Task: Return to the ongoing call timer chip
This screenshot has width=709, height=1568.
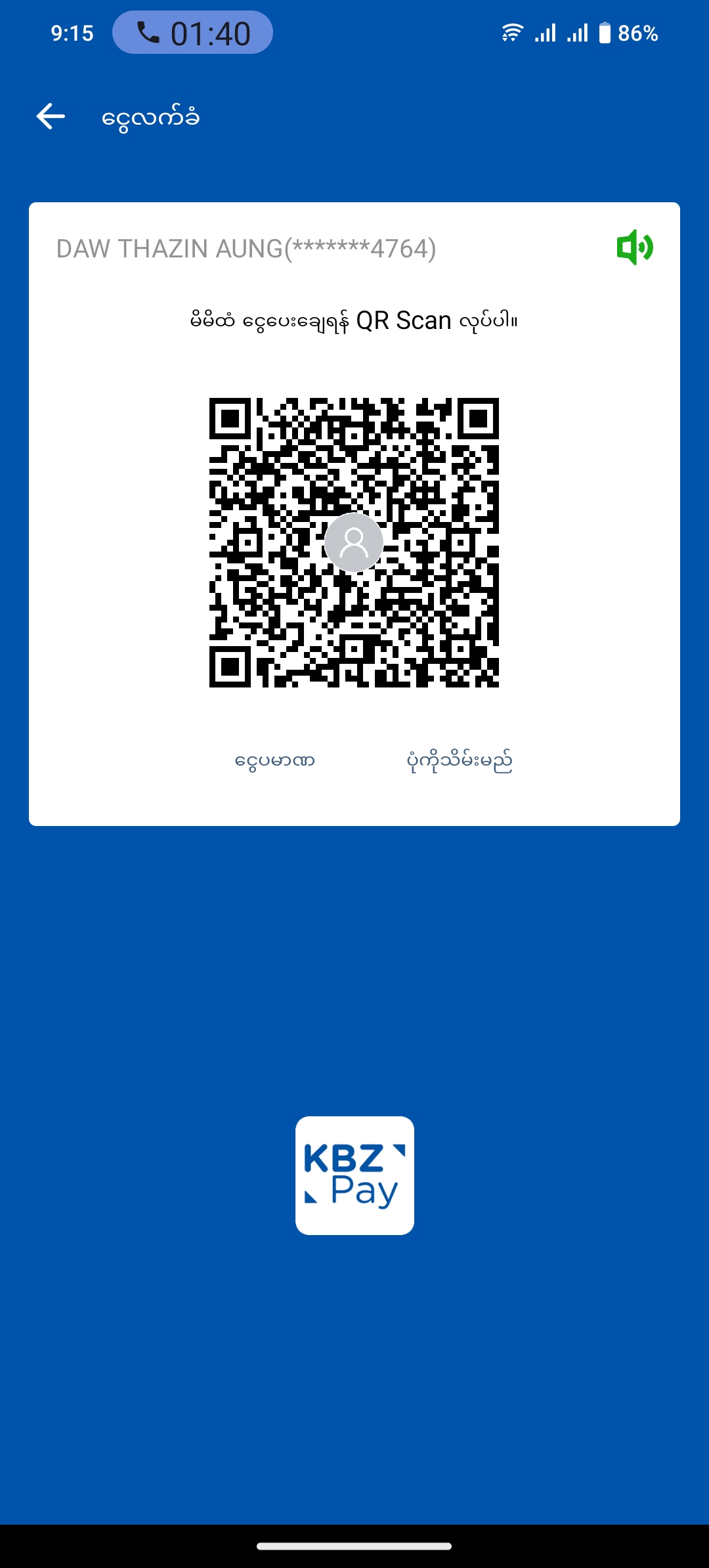Action: click(192, 33)
